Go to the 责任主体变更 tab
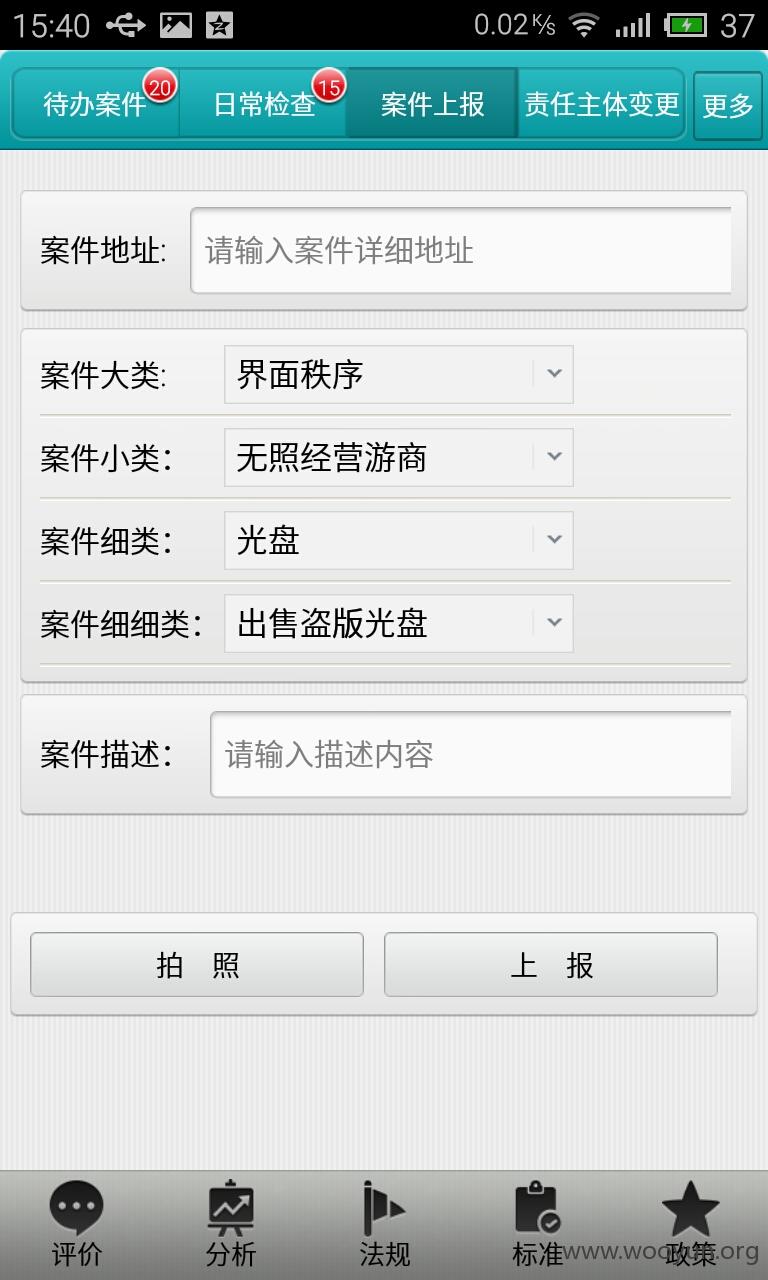768x1280 pixels. (601, 104)
